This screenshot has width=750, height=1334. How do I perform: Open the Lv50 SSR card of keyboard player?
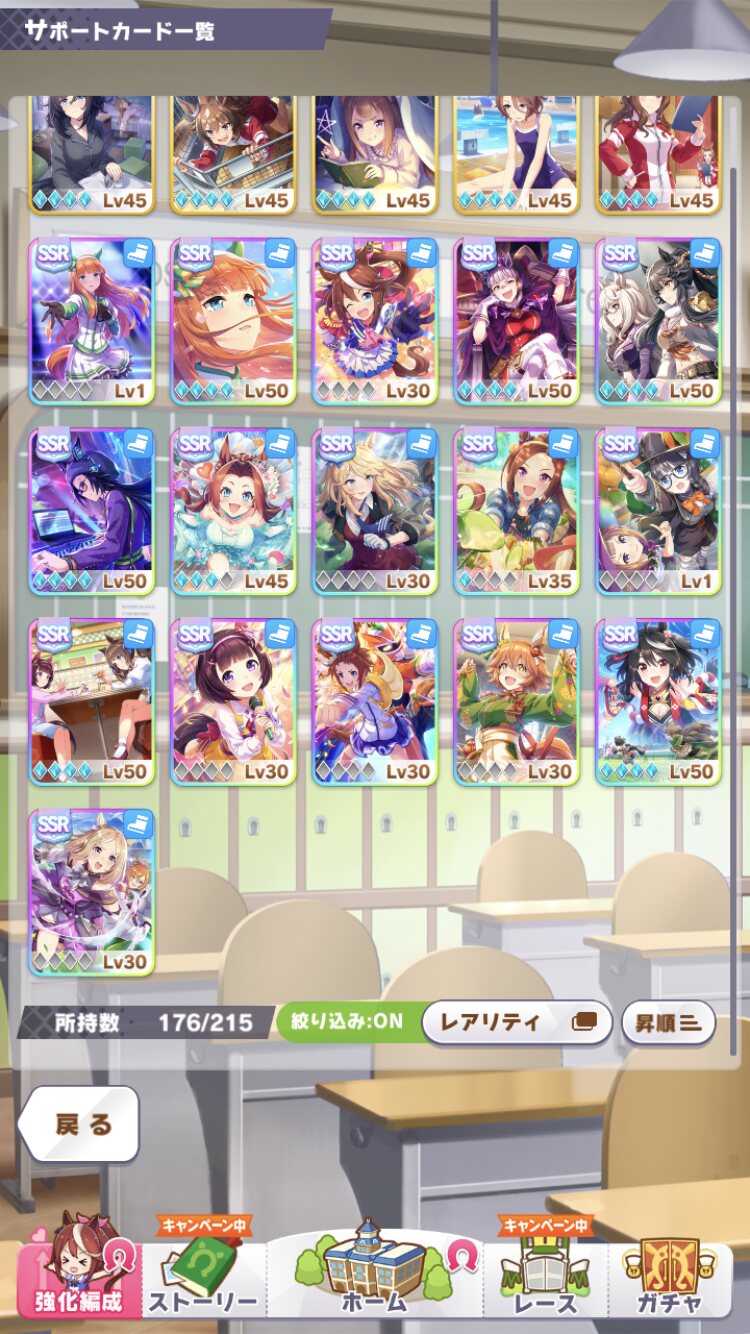click(91, 512)
